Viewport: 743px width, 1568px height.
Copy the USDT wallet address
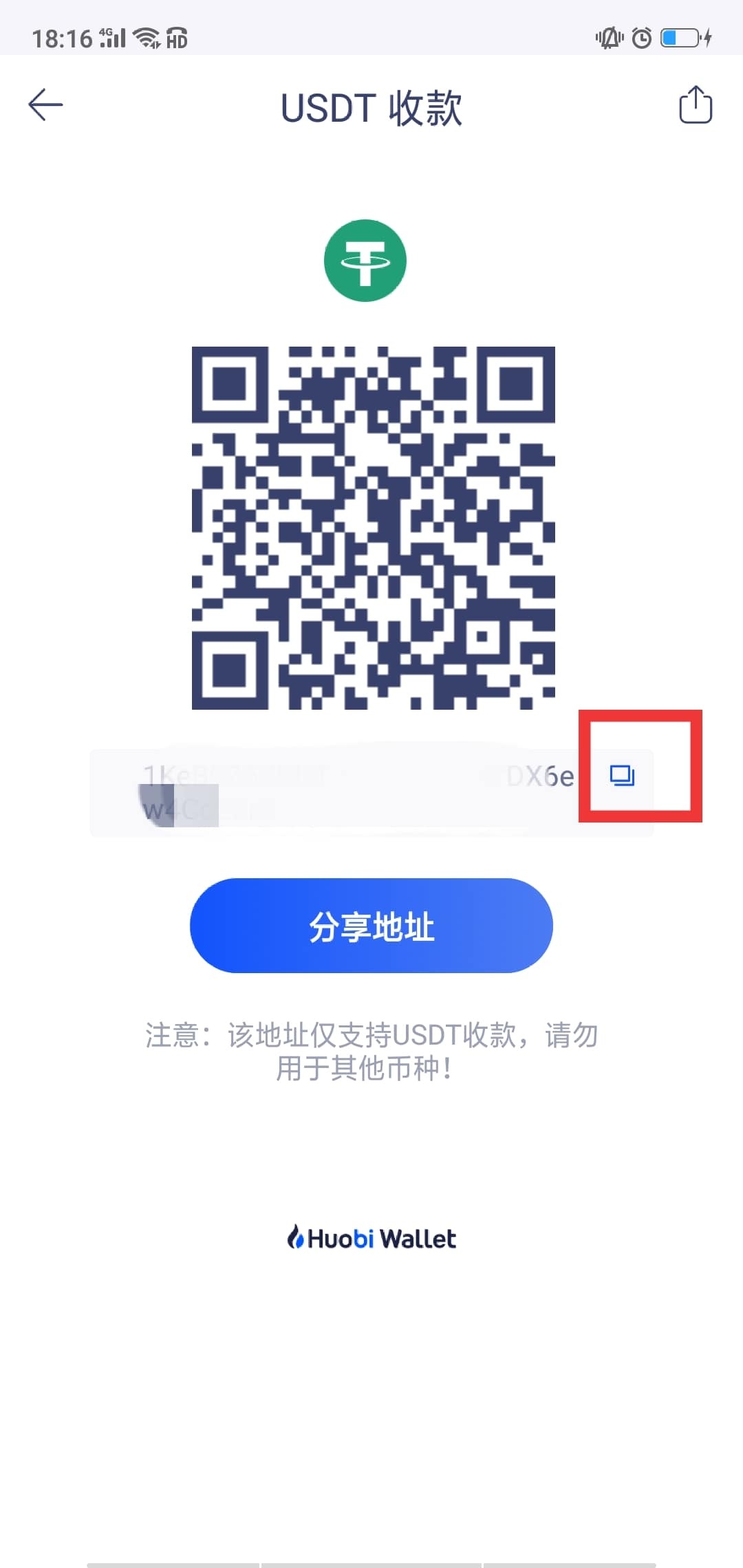click(622, 776)
